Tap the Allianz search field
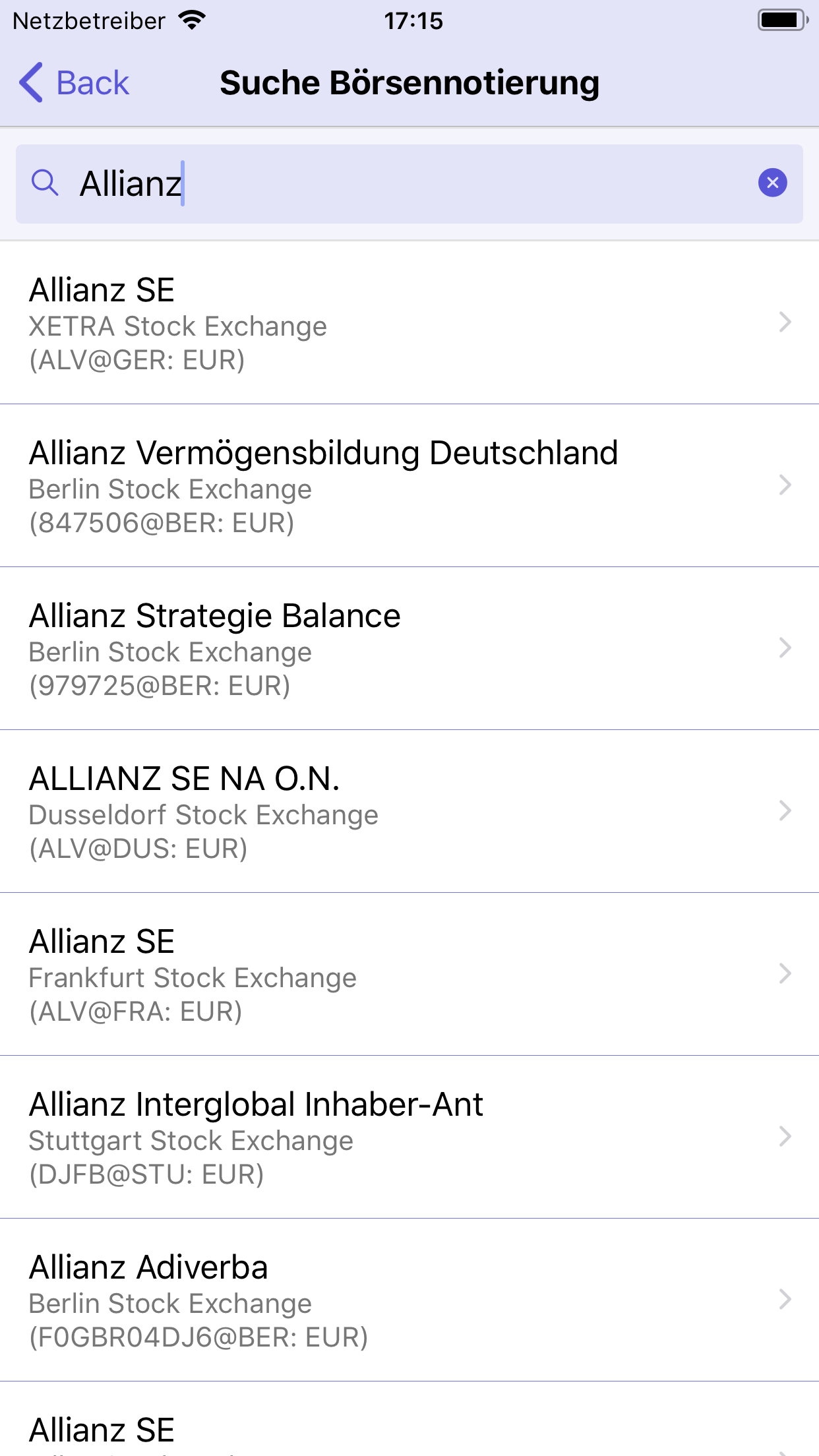Viewport: 819px width, 1456px height. tap(409, 183)
